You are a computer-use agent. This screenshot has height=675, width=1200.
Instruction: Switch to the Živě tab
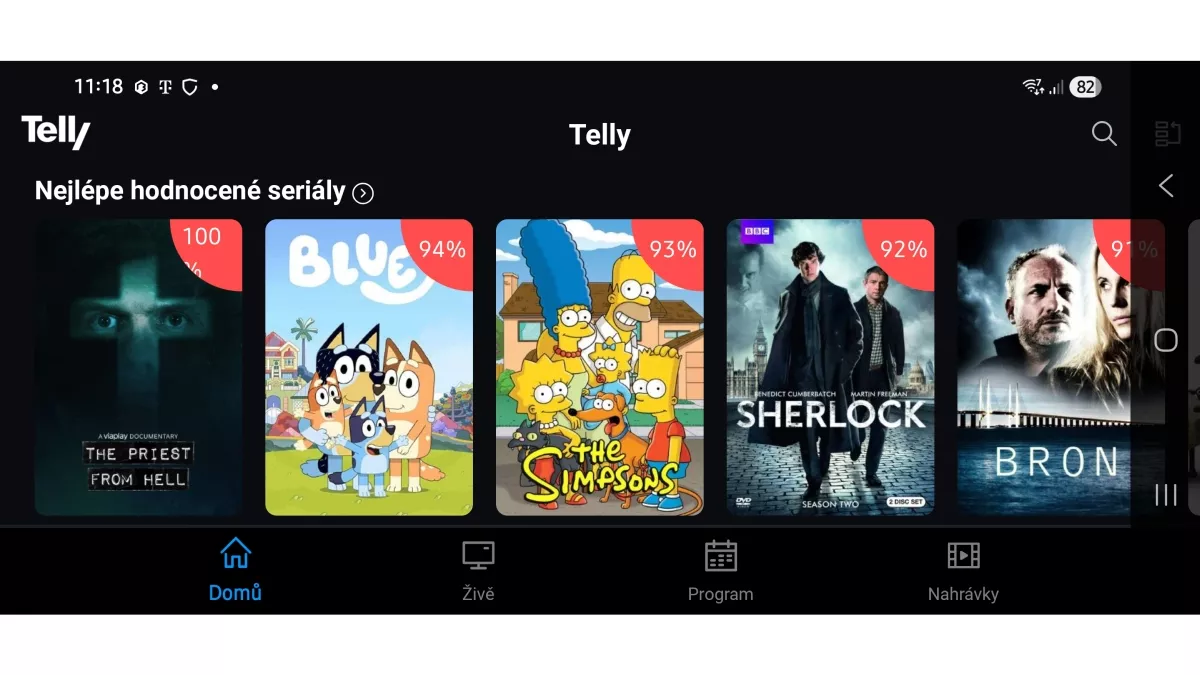(x=478, y=571)
